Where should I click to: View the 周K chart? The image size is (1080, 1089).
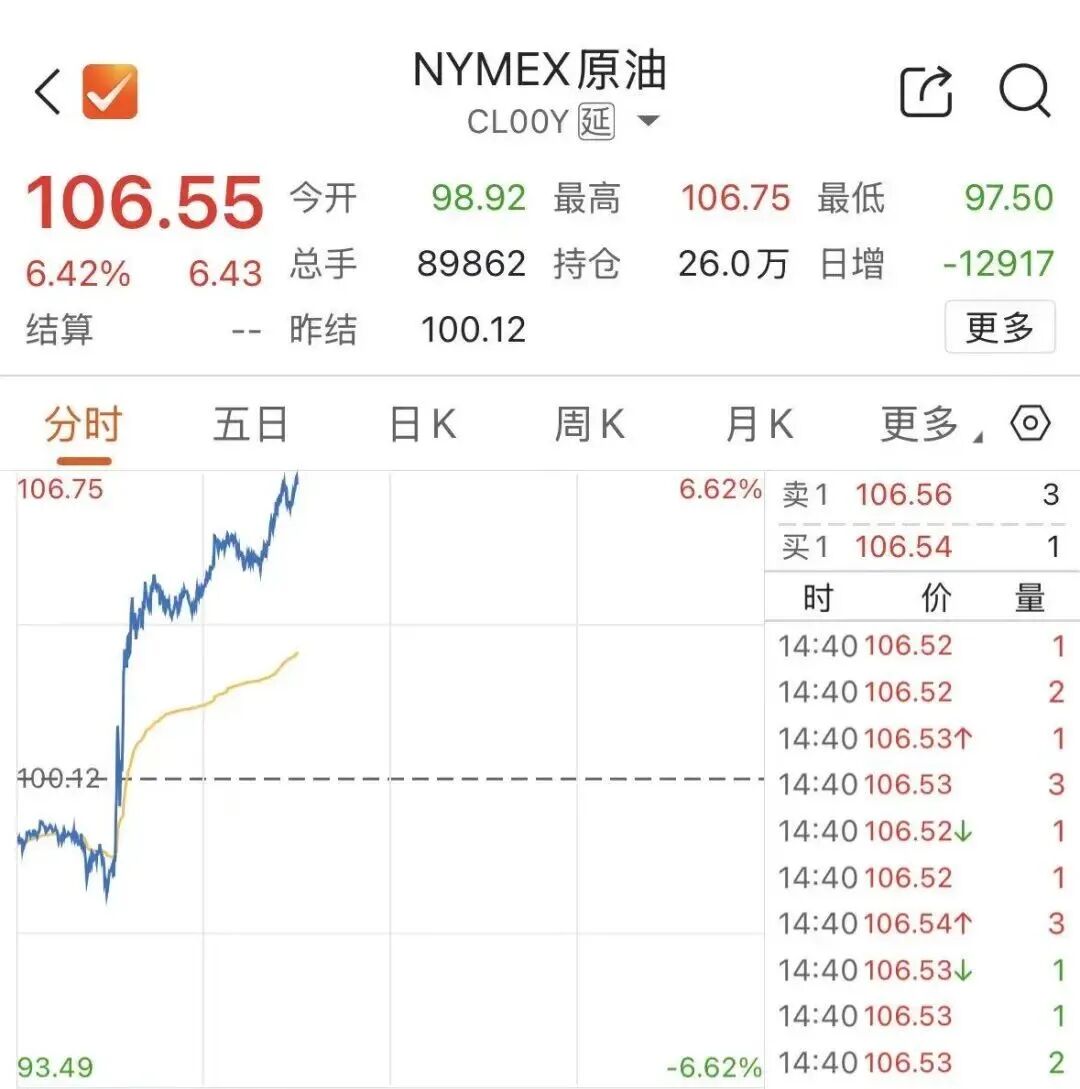[590, 426]
